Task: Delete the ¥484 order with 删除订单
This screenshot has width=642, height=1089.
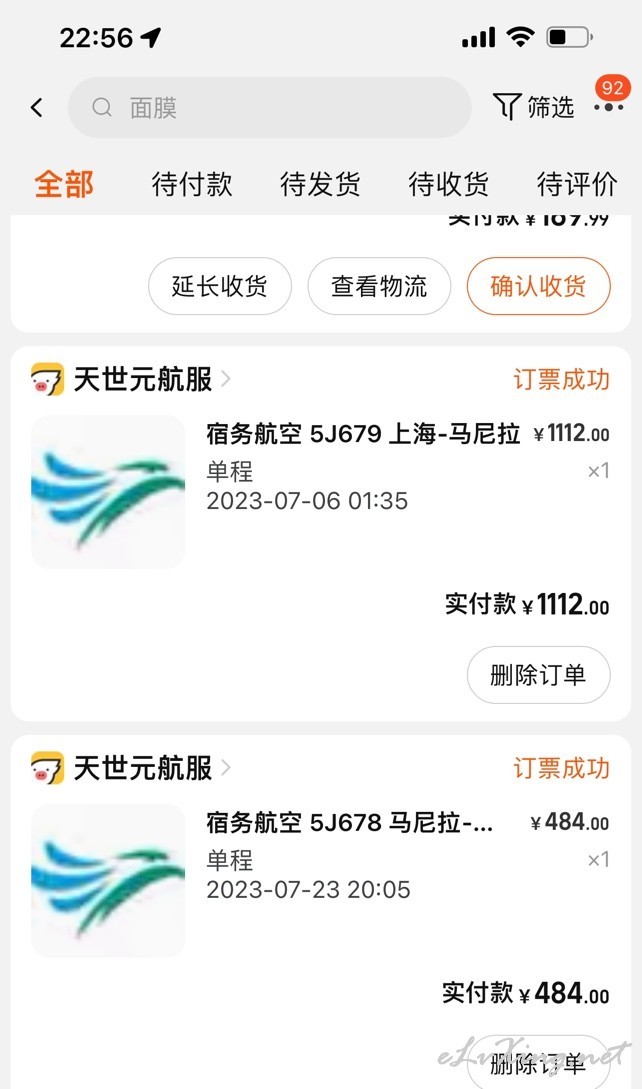Action: (538, 1063)
